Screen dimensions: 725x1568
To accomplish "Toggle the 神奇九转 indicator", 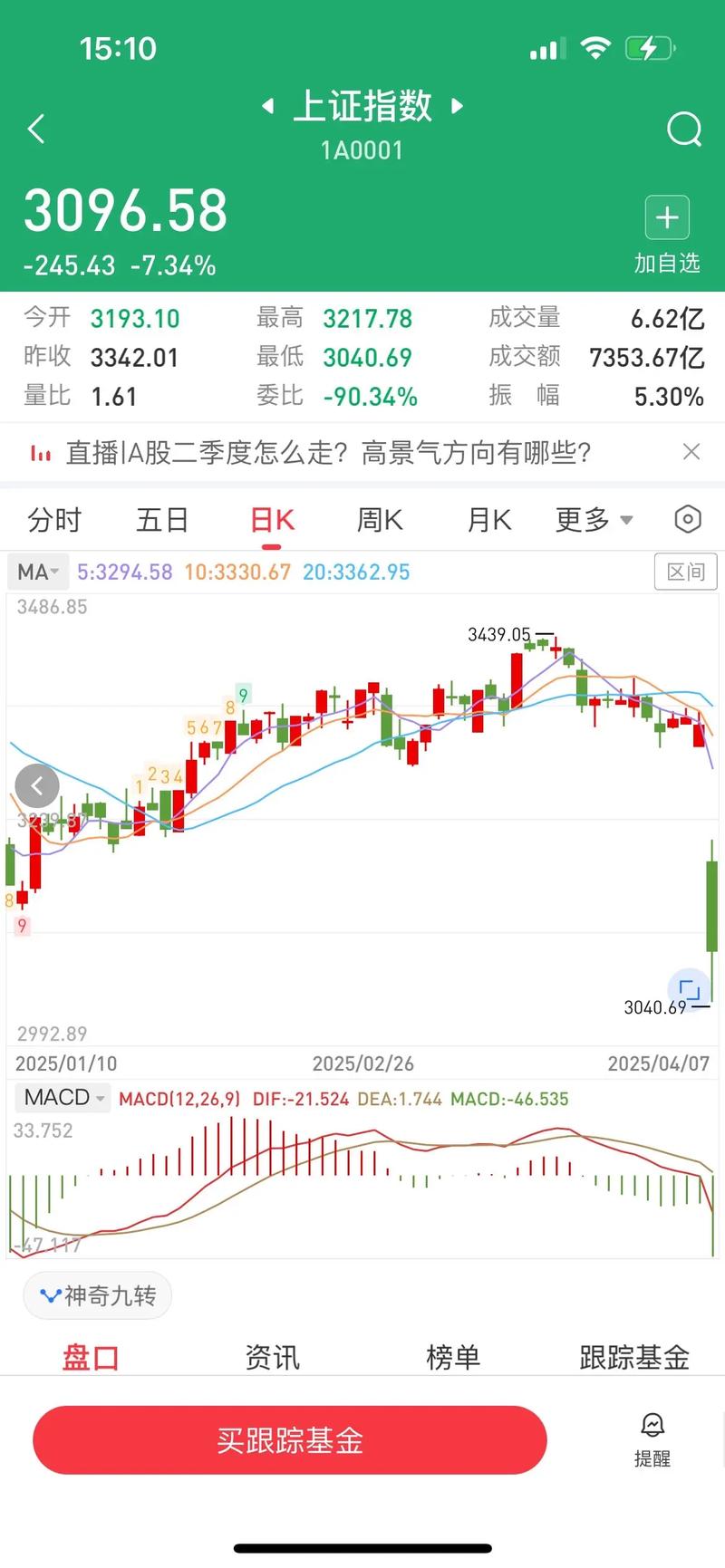I will point(97,1295).
